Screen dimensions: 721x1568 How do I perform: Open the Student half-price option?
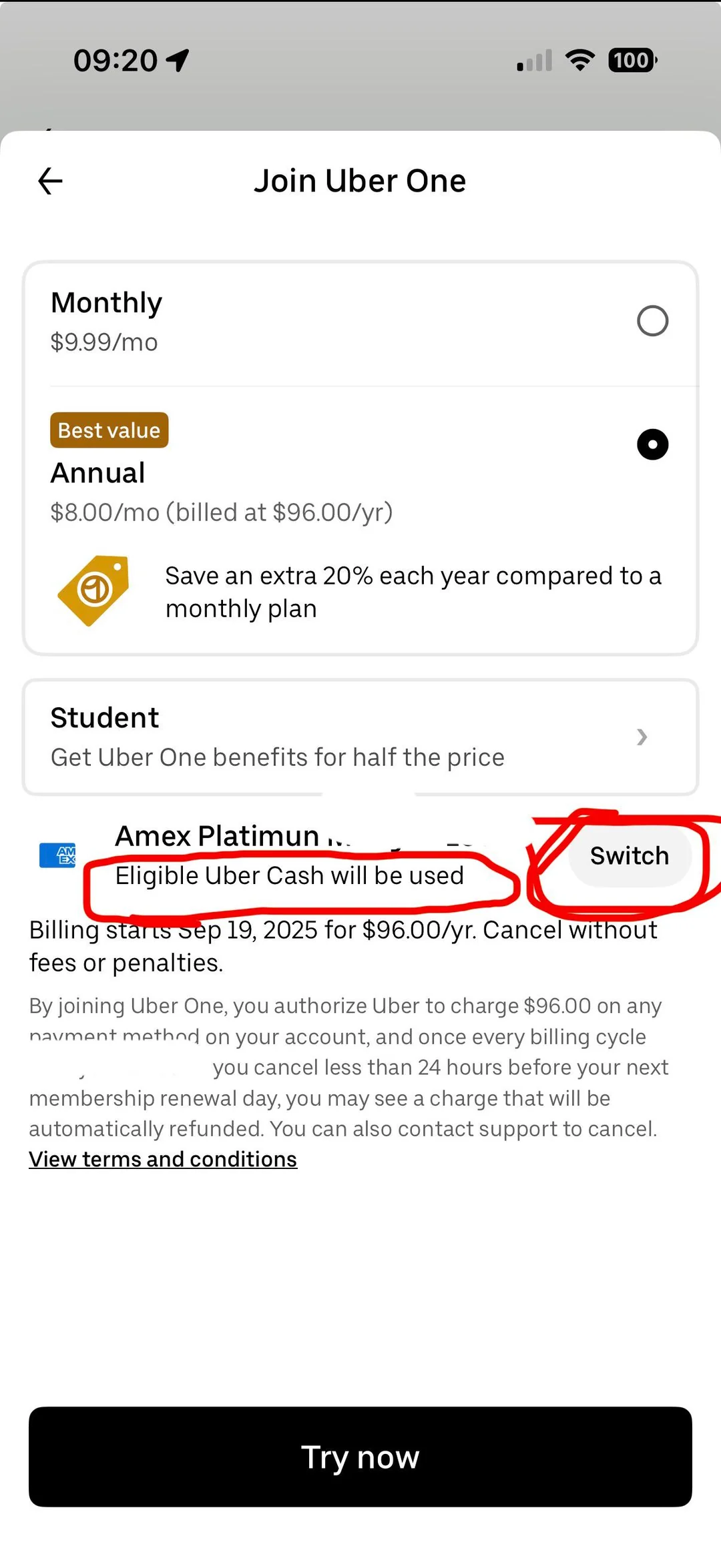[360, 737]
